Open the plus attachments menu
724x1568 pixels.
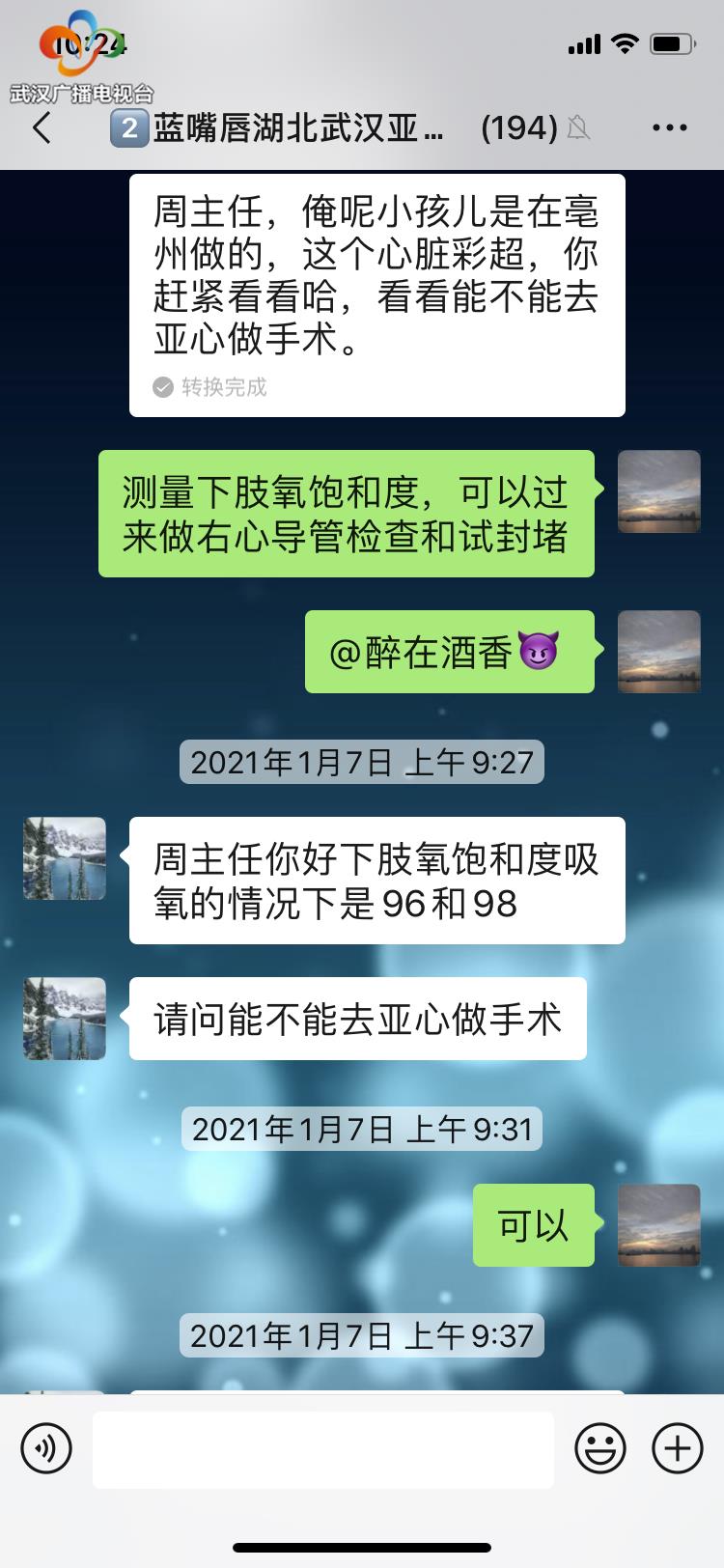[x=677, y=1448]
